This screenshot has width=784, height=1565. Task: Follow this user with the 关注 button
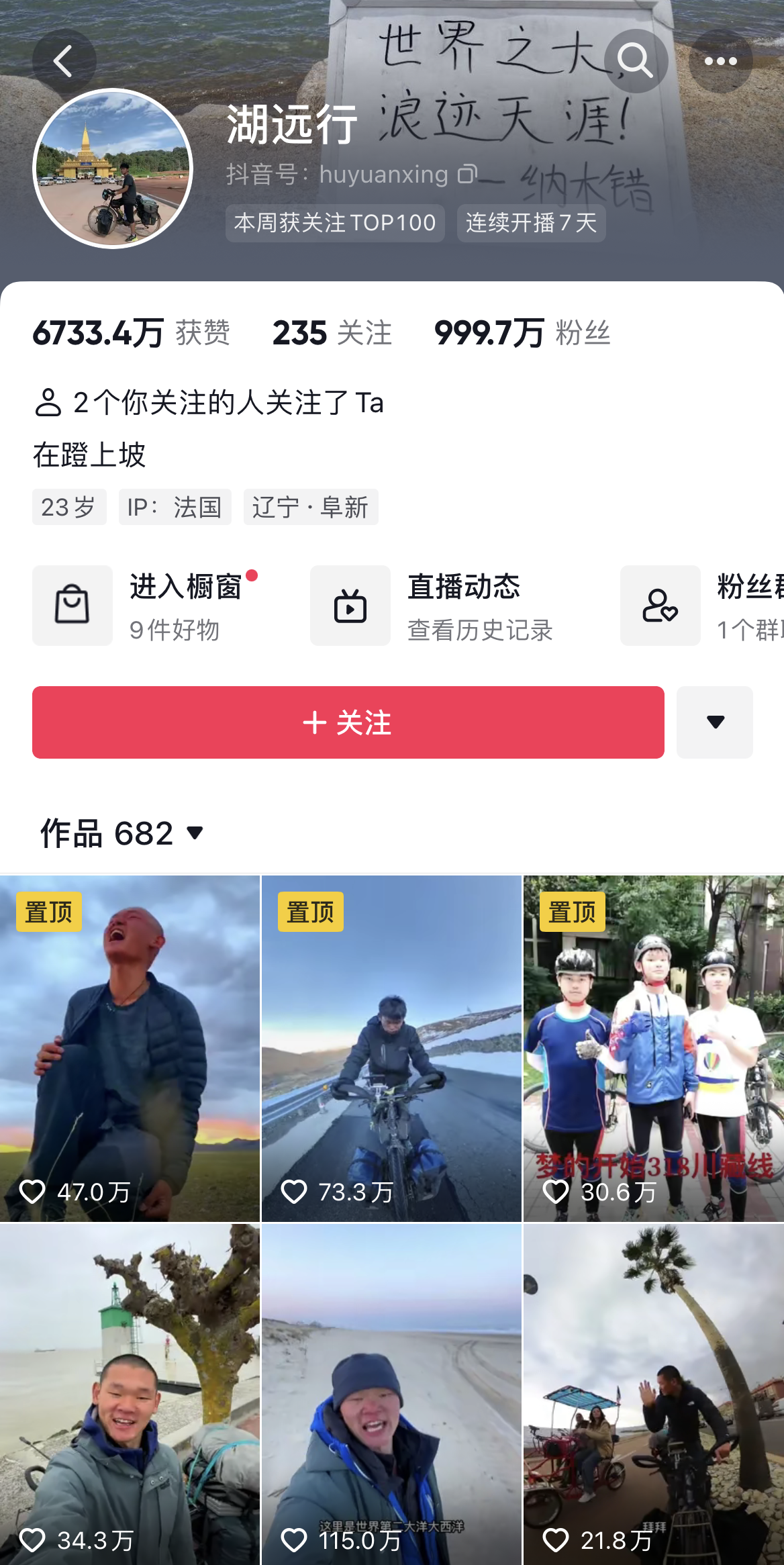coord(348,722)
